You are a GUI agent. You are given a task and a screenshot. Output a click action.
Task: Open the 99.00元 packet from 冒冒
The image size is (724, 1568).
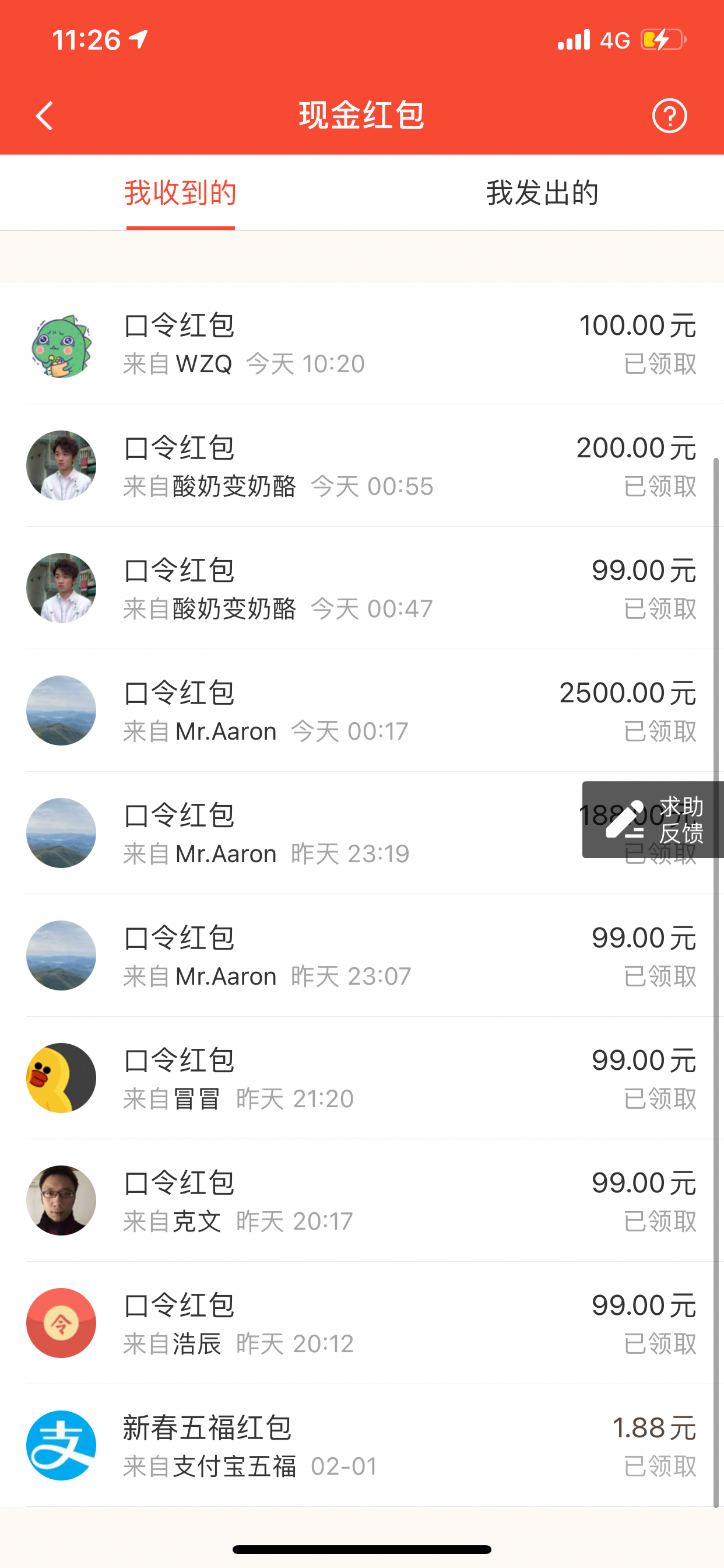pos(362,1077)
